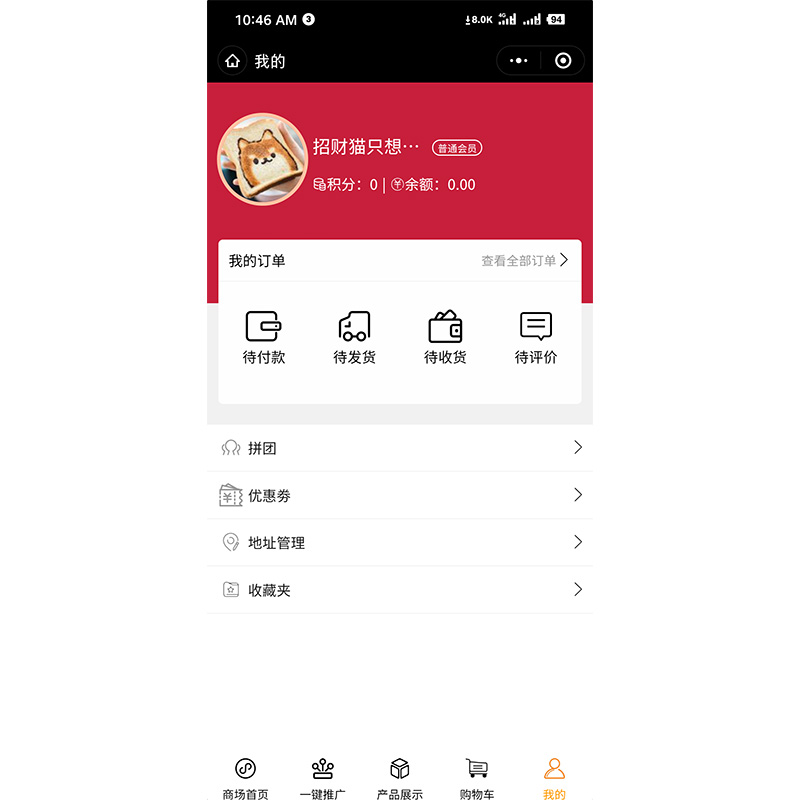Open the 优惠券 coupons row
Screen dimensions: 800x800
pyautogui.click(x=400, y=495)
